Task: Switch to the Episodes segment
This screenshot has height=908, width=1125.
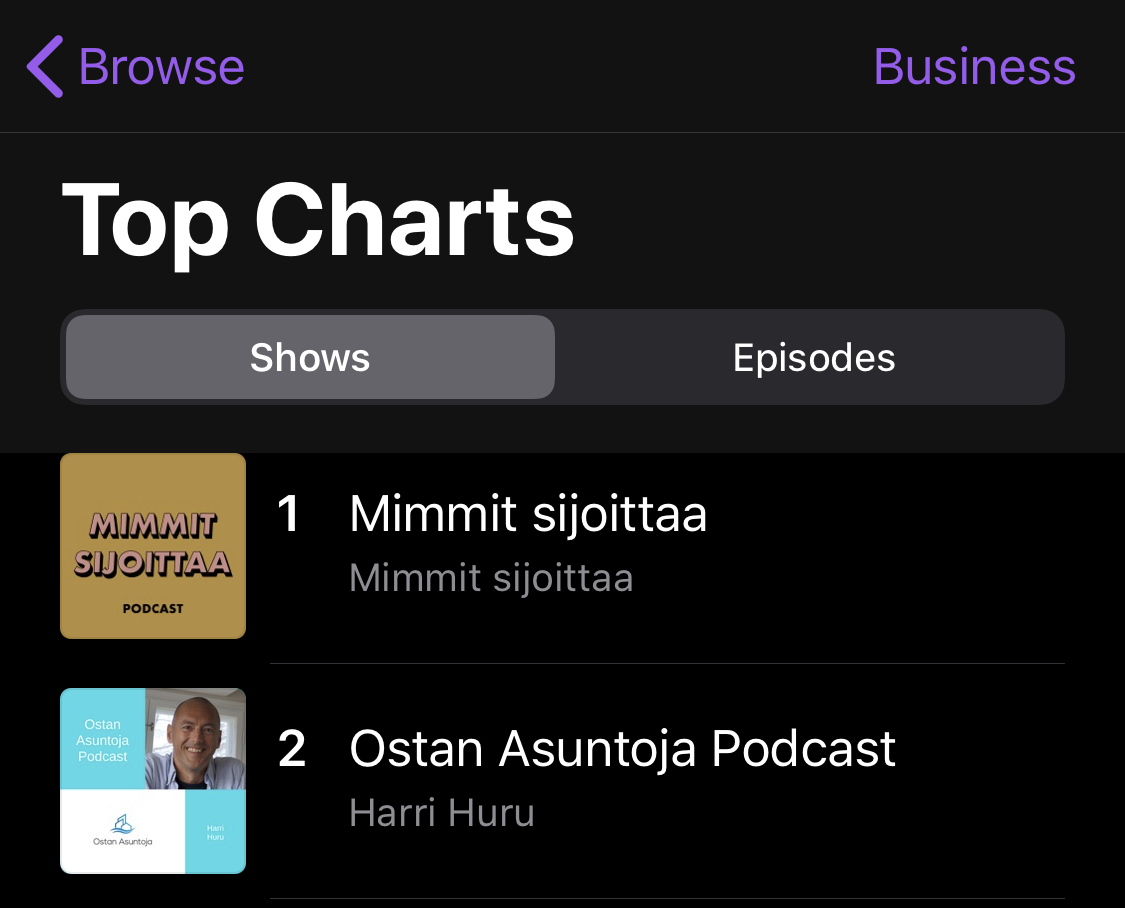Action: 813,358
